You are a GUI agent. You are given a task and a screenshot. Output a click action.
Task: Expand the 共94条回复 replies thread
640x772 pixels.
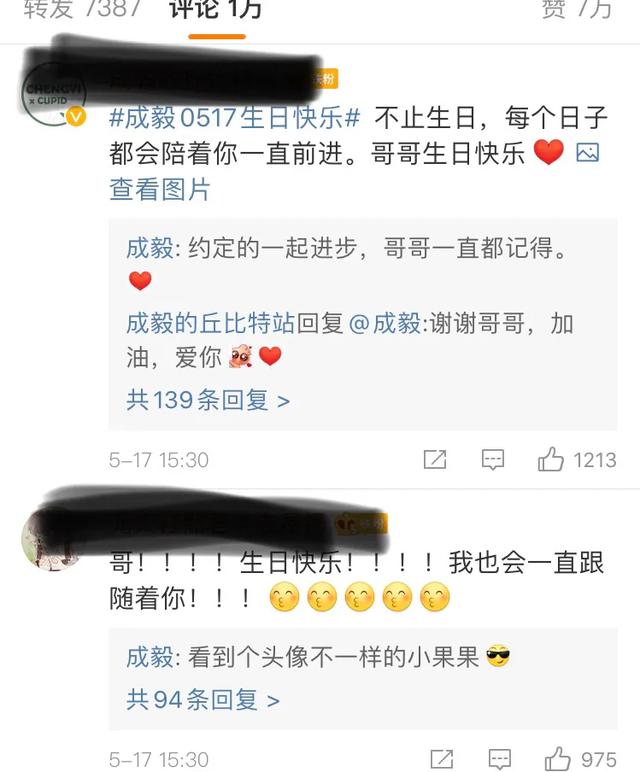click(202, 699)
